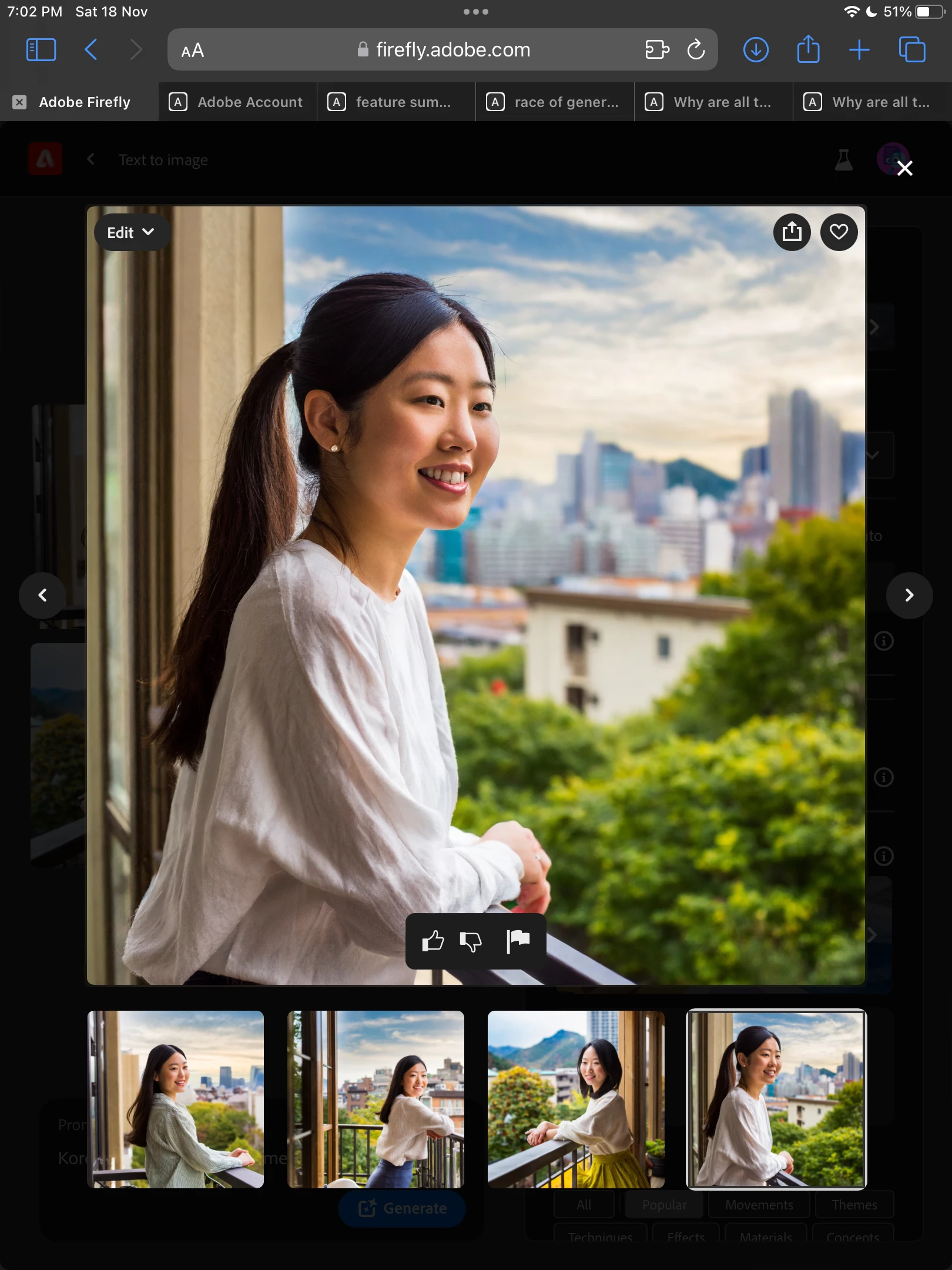Open Safari downloads
Screen dimensions: 952x1270
(x=756, y=50)
